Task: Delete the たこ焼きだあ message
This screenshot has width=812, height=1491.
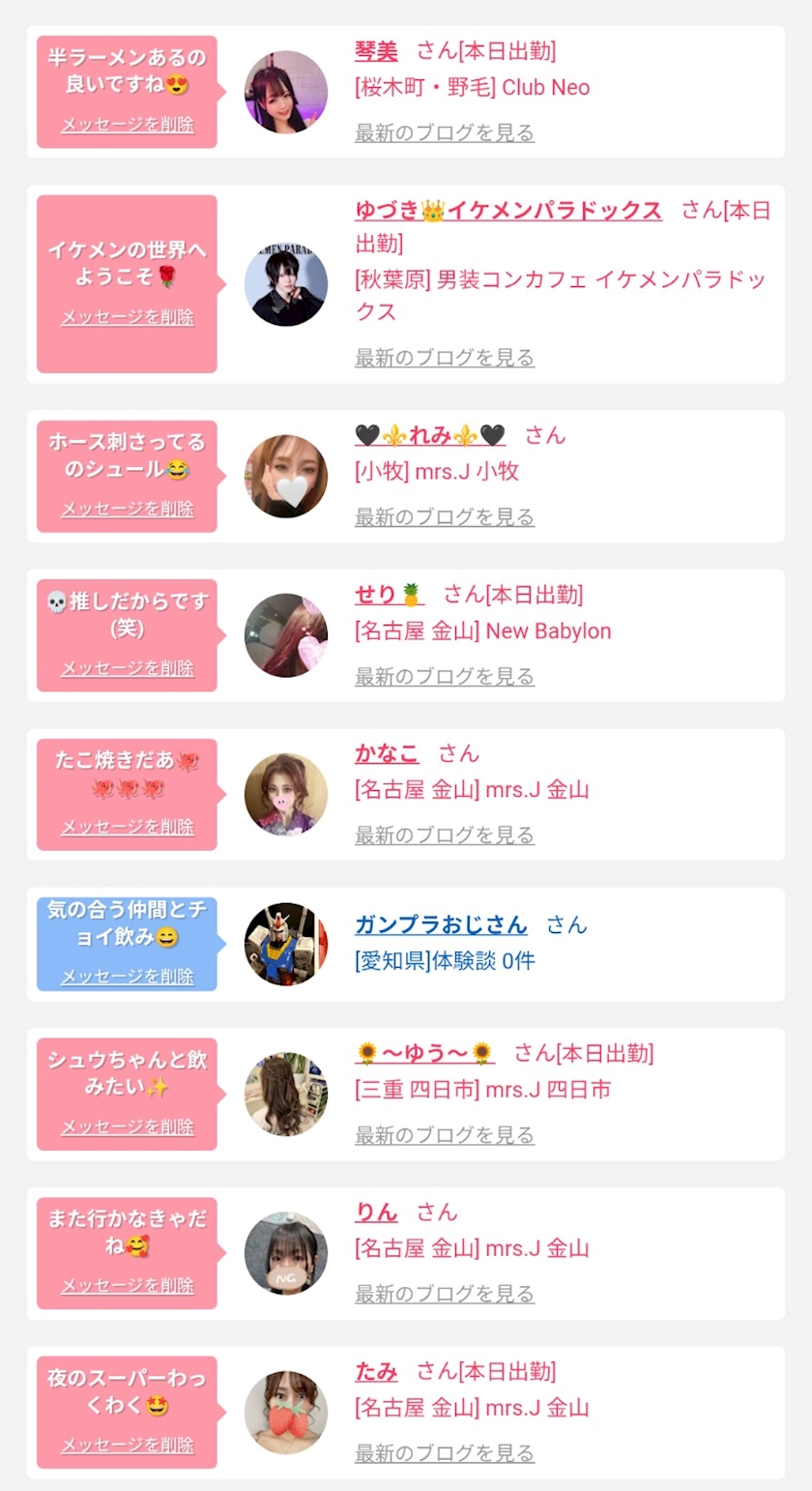Action: (128, 827)
